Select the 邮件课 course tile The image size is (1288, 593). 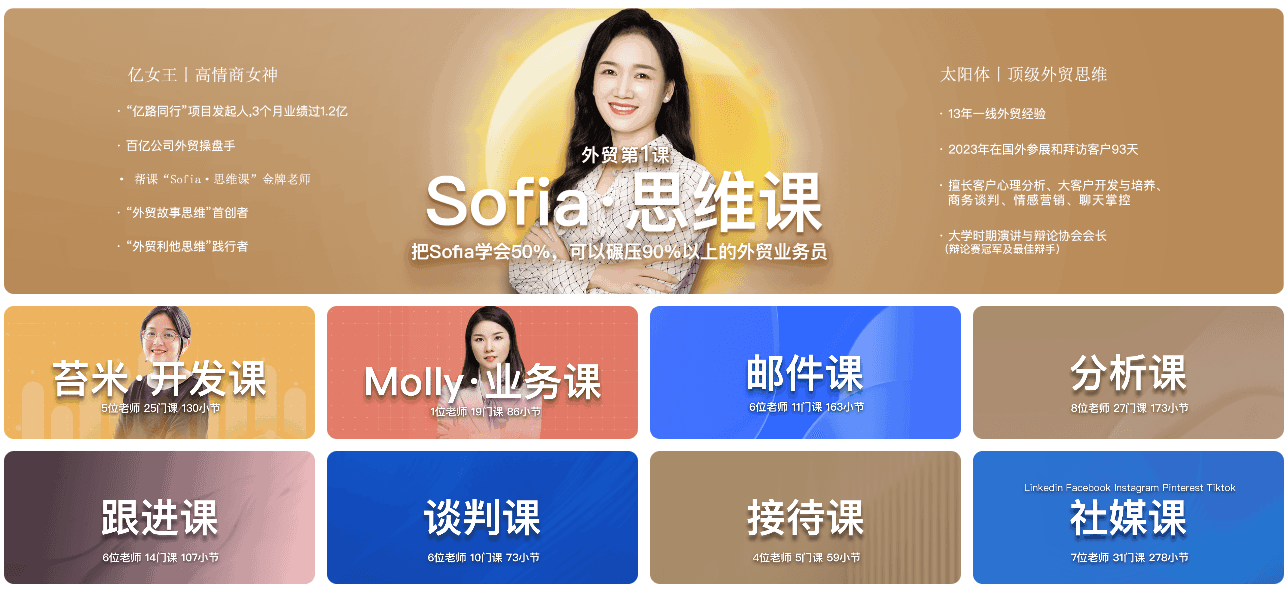(805, 373)
